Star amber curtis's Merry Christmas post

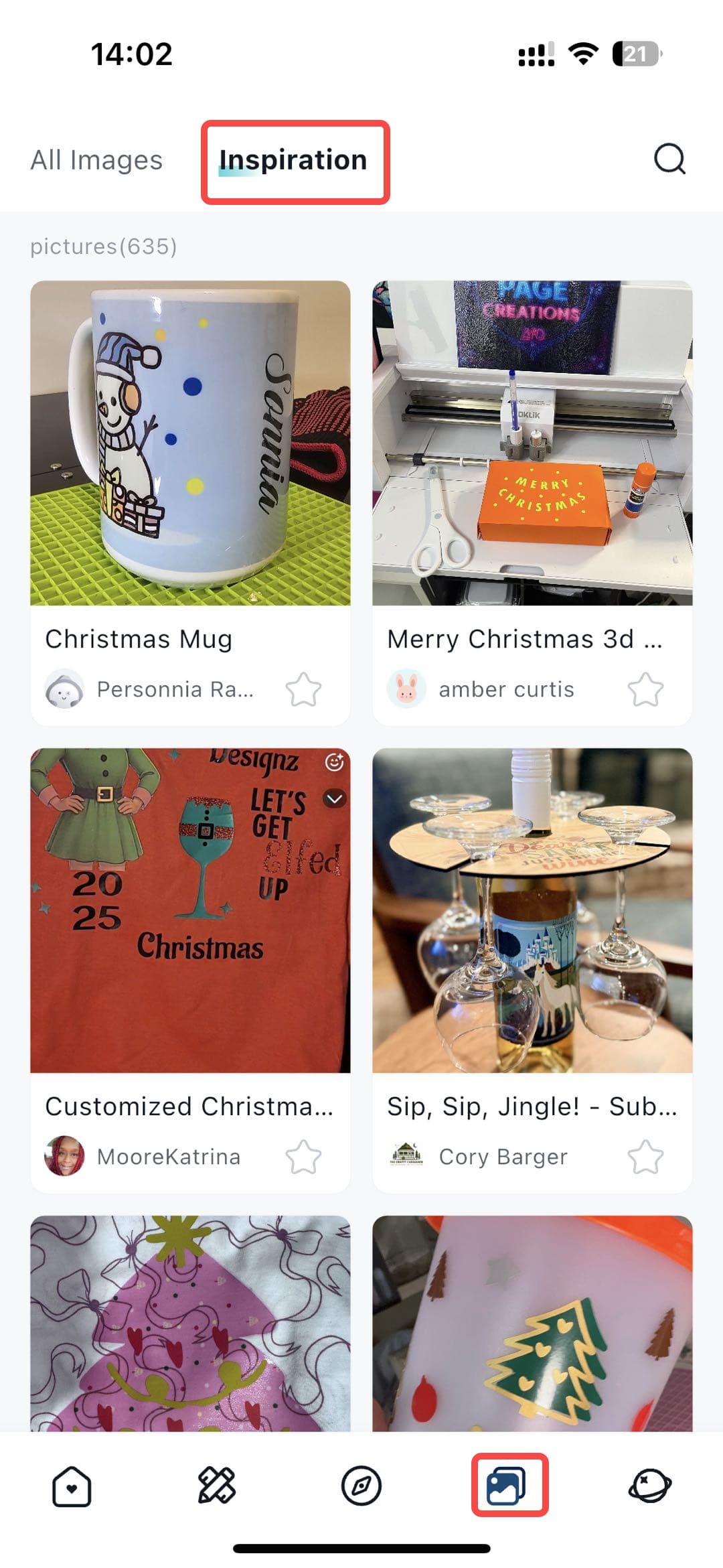(x=645, y=689)
